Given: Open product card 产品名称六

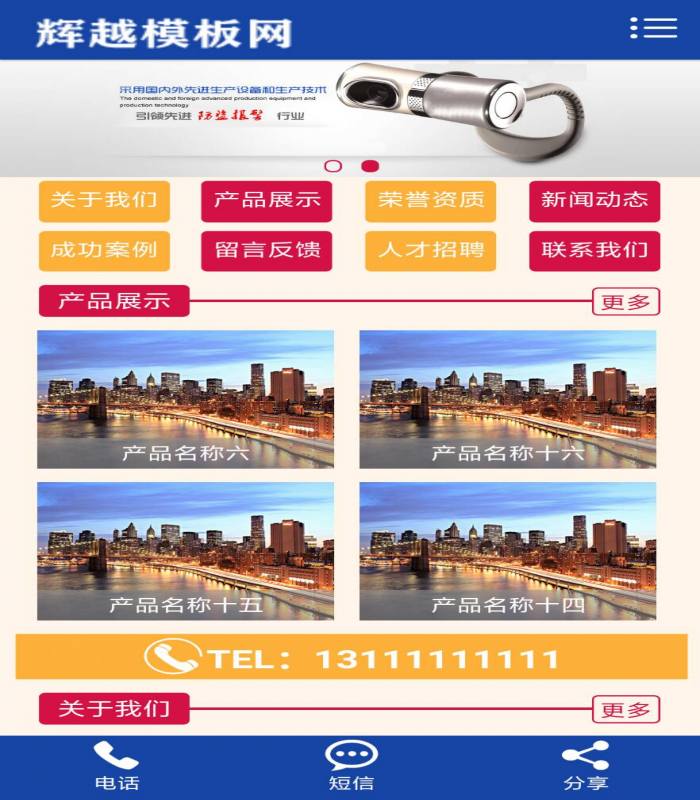Looking at the screenshot, I should tap(185, 399).
